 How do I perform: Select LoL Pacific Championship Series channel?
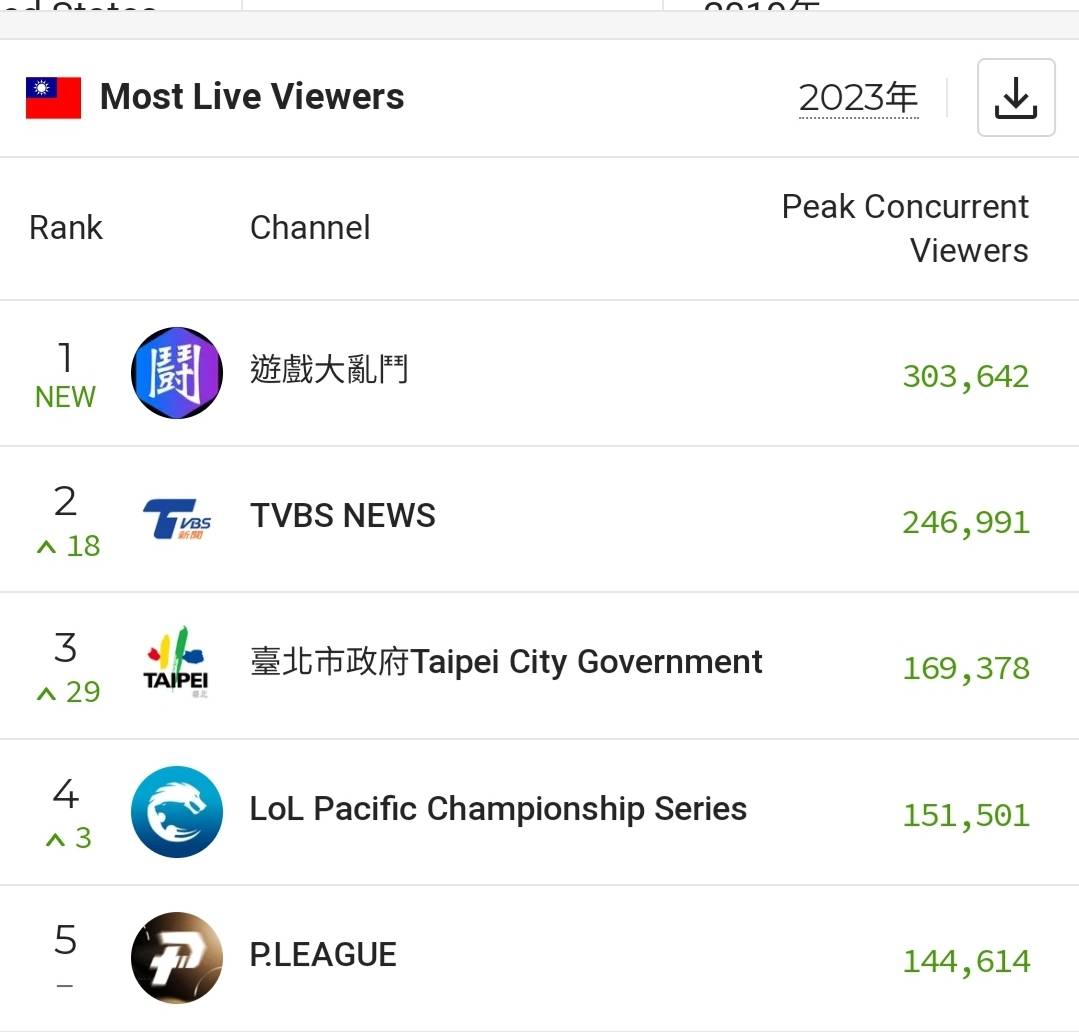coord(498,809)
